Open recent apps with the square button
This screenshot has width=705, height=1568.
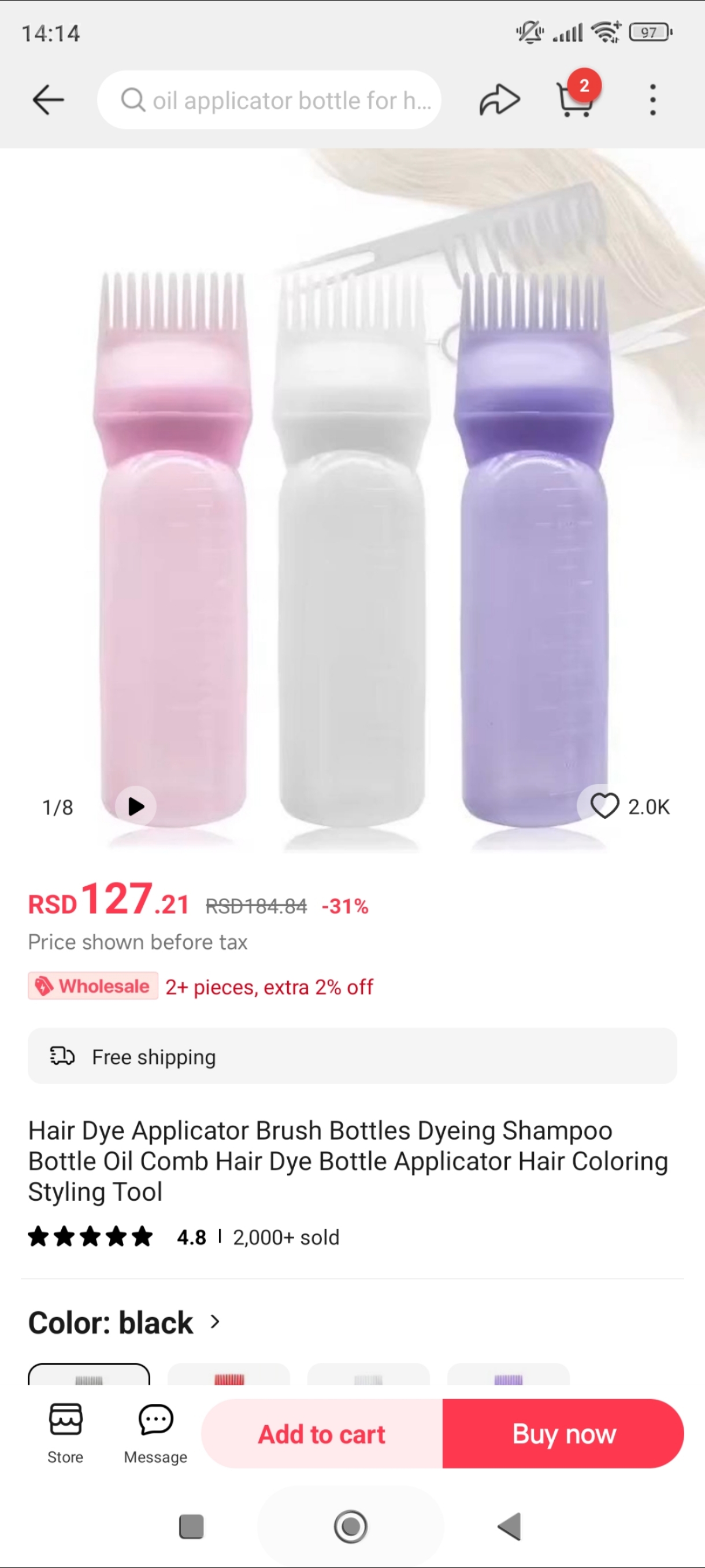191,1526
